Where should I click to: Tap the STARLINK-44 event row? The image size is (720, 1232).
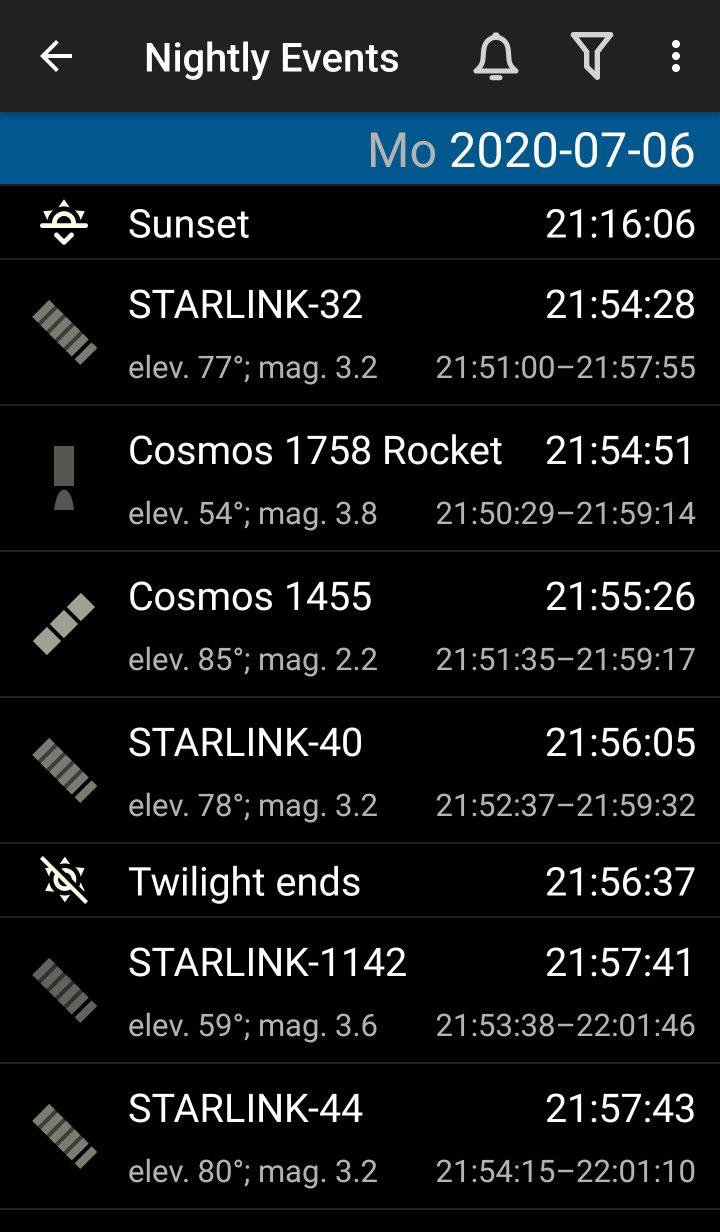click(360, 1136)
